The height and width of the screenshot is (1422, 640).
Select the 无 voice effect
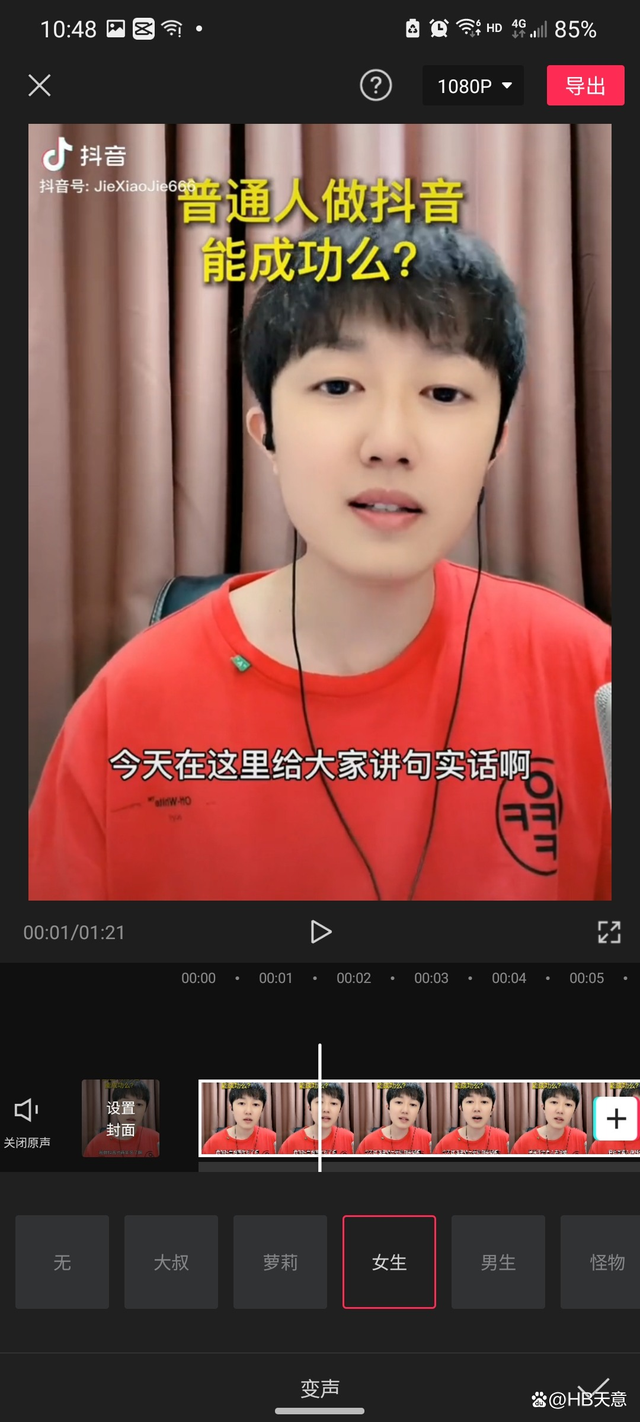click(x=62, y=1262)
